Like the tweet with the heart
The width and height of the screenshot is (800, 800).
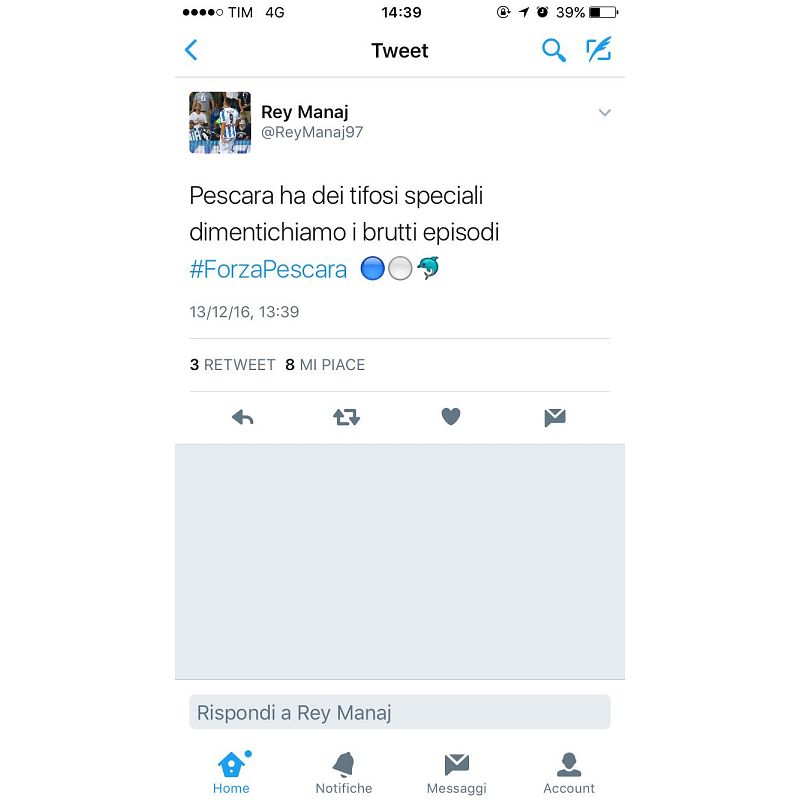pos(451,417)
